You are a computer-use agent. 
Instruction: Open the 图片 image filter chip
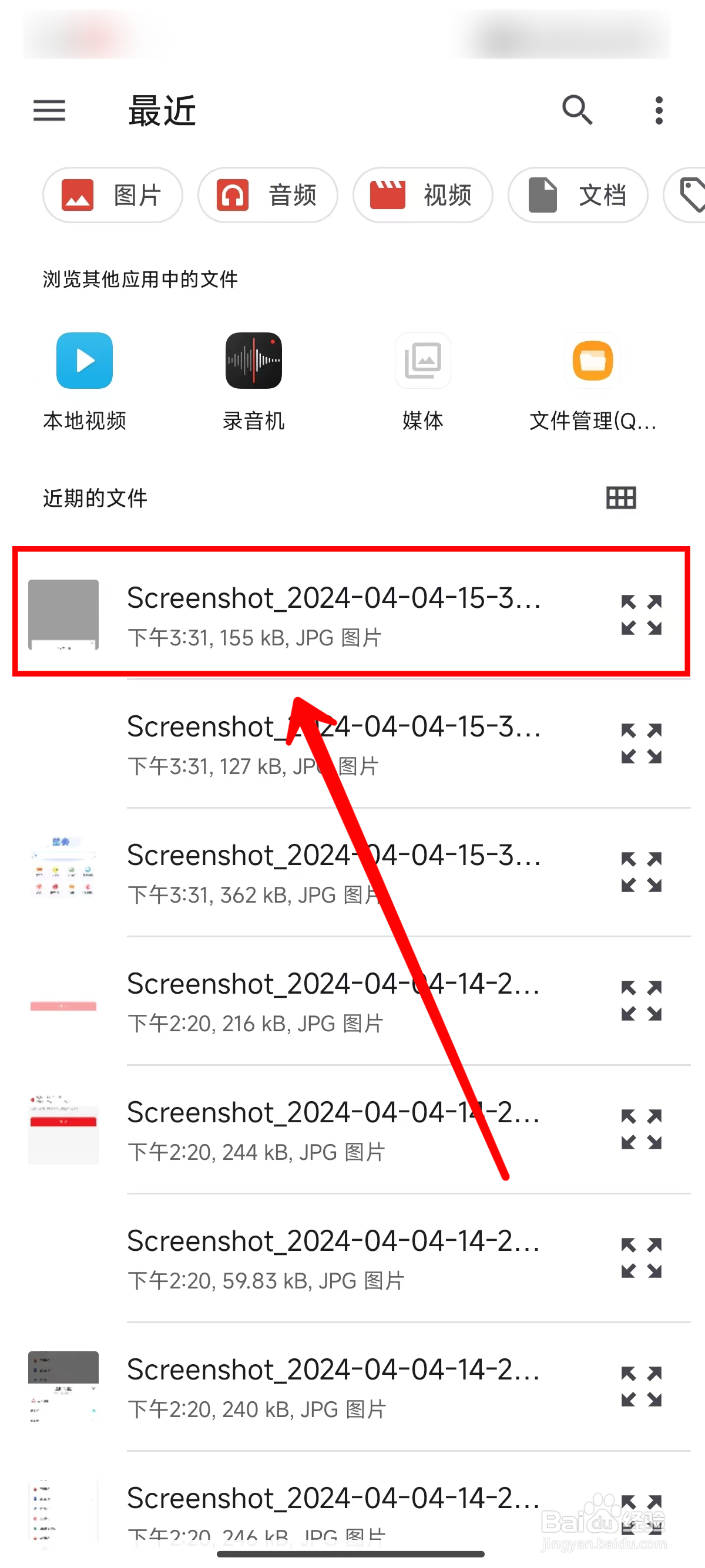click(x=112, y=196)
